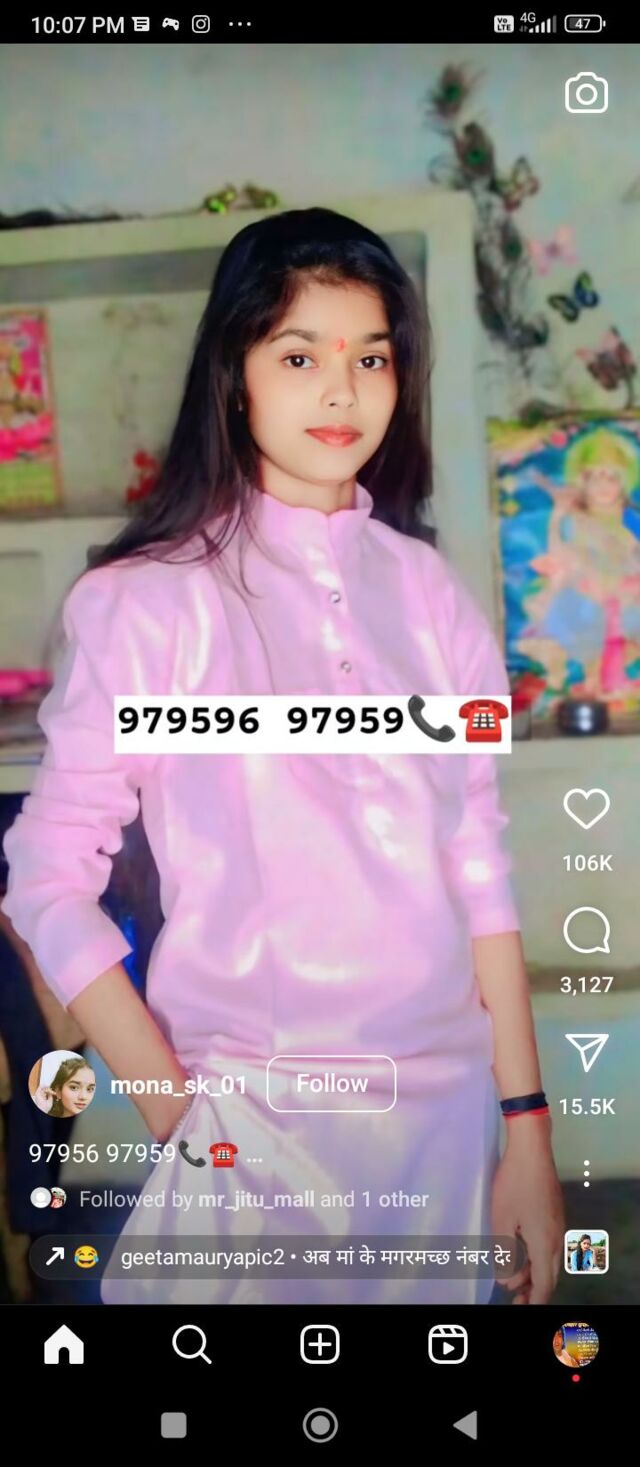This screenshot has height=1467, width=640.
Task: Tap the system home button
Action: (x=320, y=1425)
